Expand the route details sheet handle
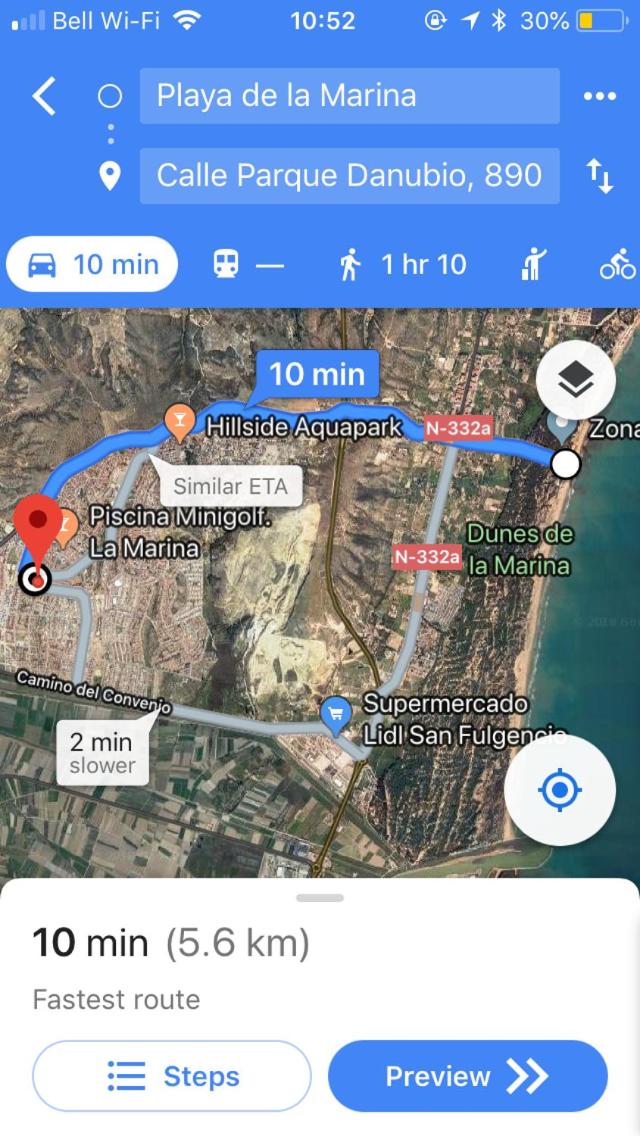This screenshot has width=640, height=1136. (320, 898)
